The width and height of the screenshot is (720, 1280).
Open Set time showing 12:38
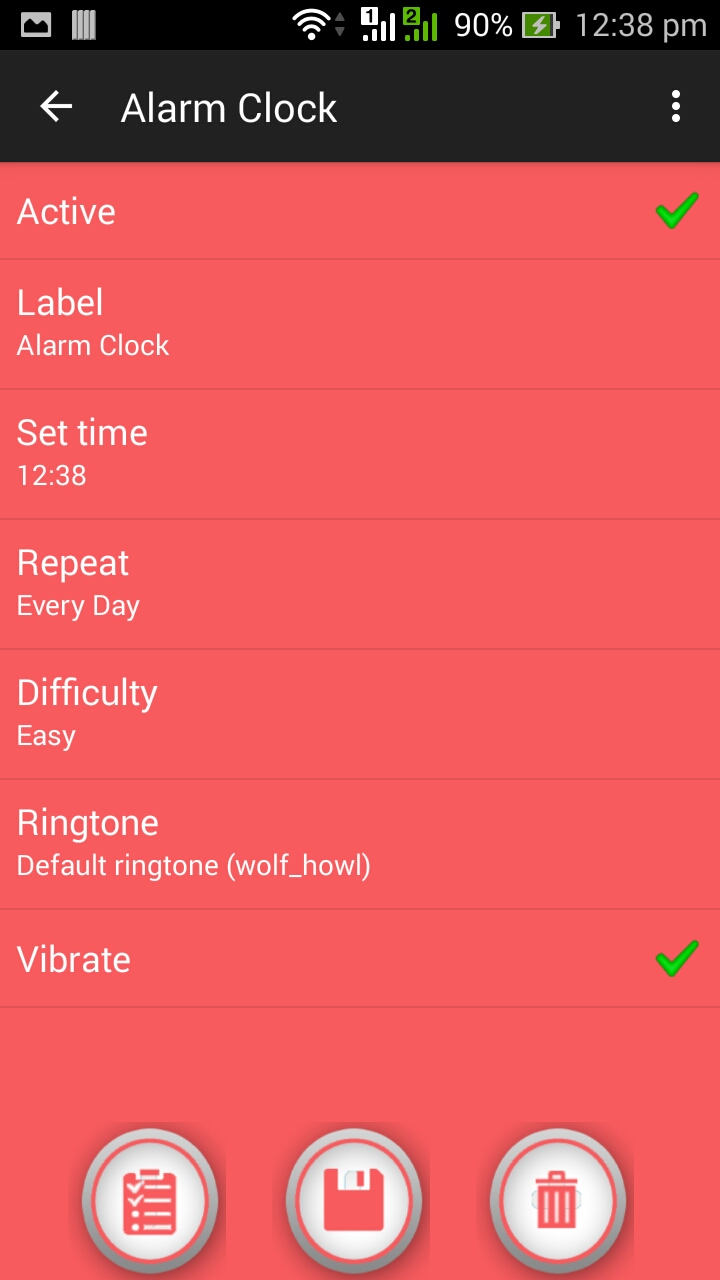coord(360,452)
